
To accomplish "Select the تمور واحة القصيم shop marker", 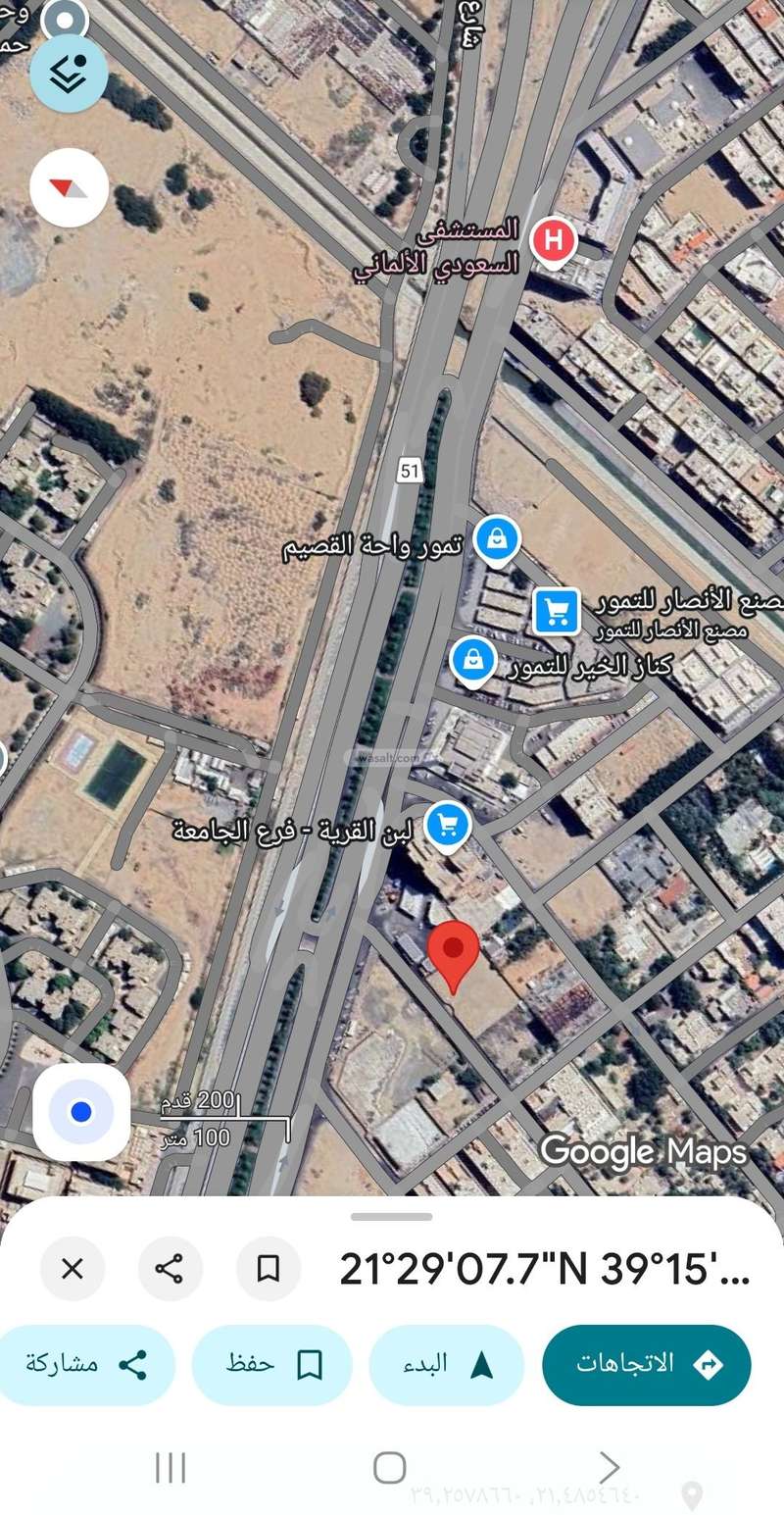I will [497, 539].
